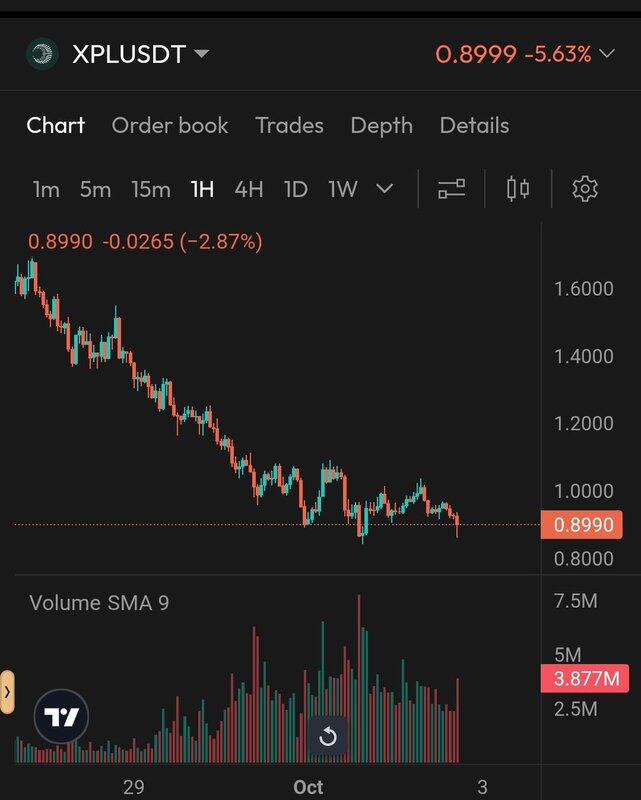Switch to the Order book tab
This screenshot has width=641, height=800.
[170, 125]
